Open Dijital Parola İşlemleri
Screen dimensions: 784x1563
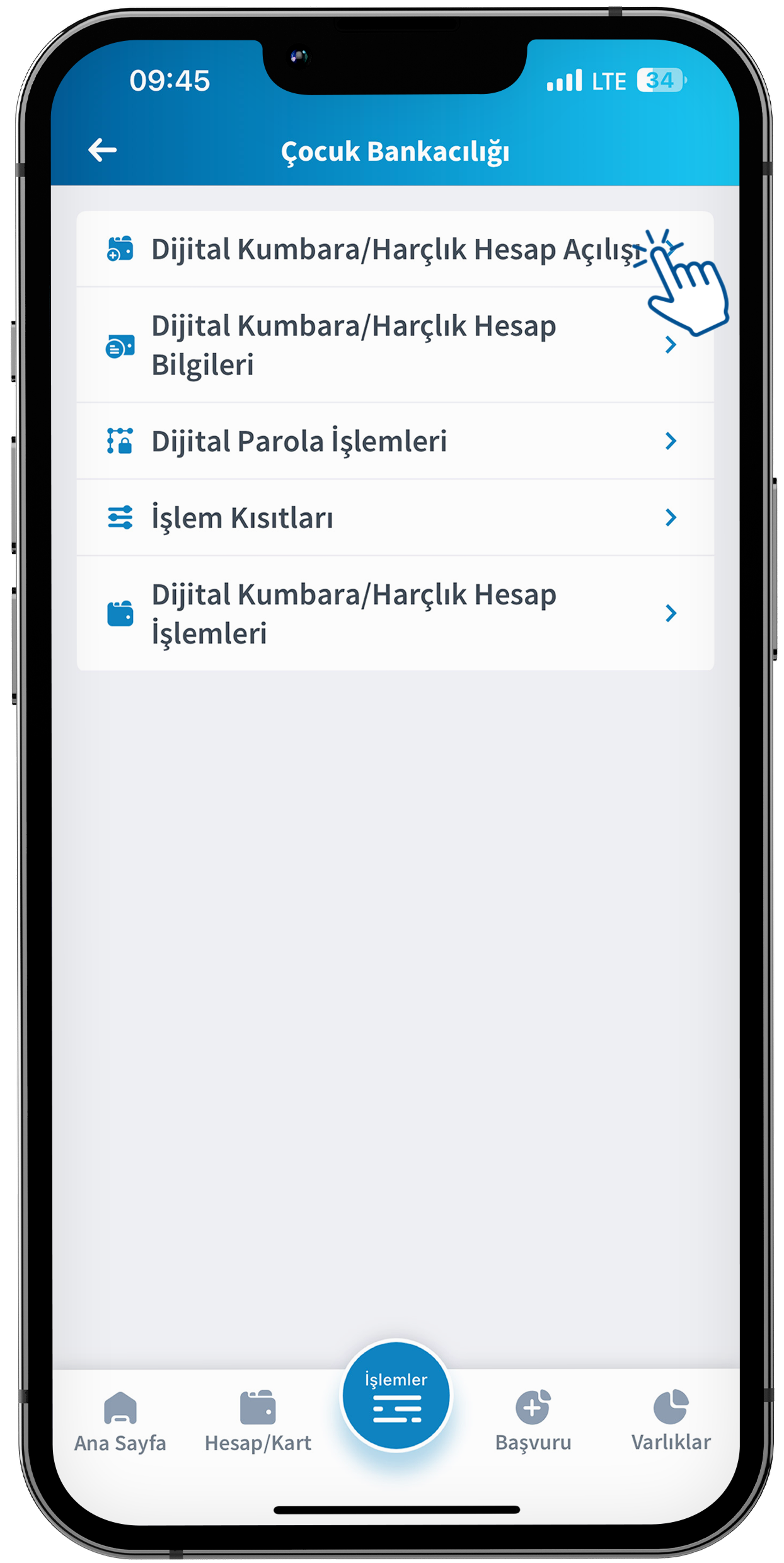[x=395, y=441]
